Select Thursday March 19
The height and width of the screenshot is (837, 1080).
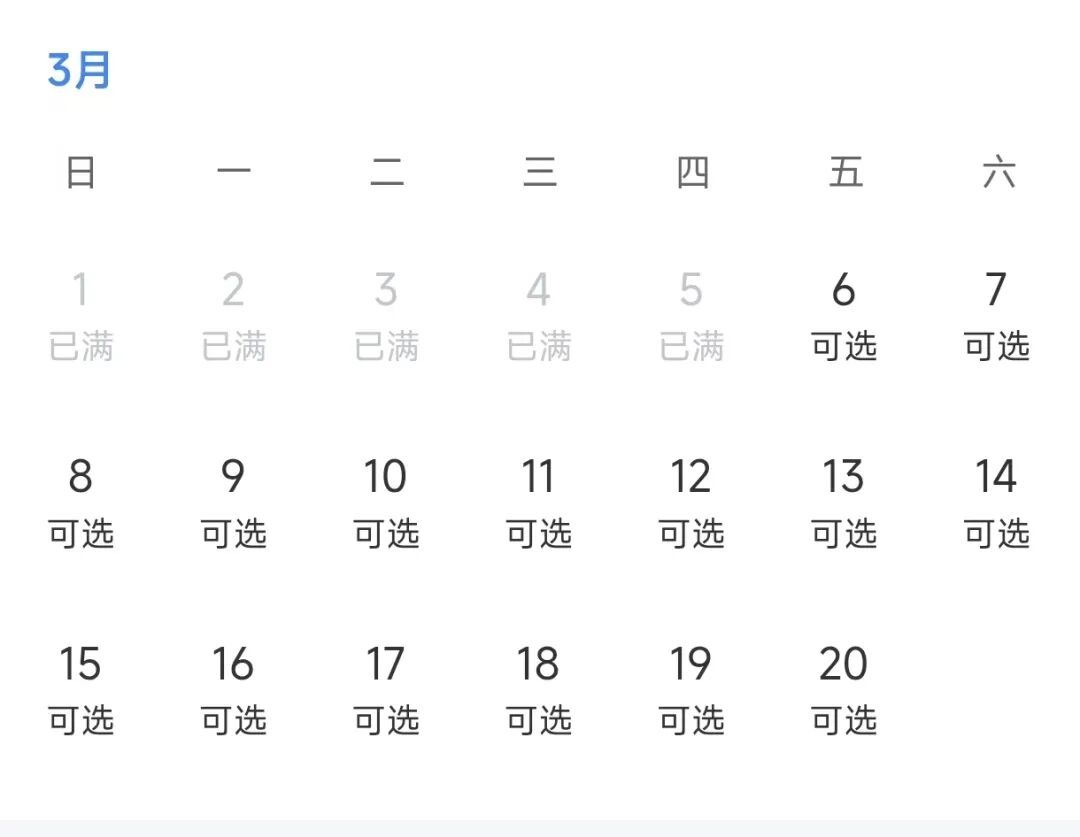click(x=691, y=689)
